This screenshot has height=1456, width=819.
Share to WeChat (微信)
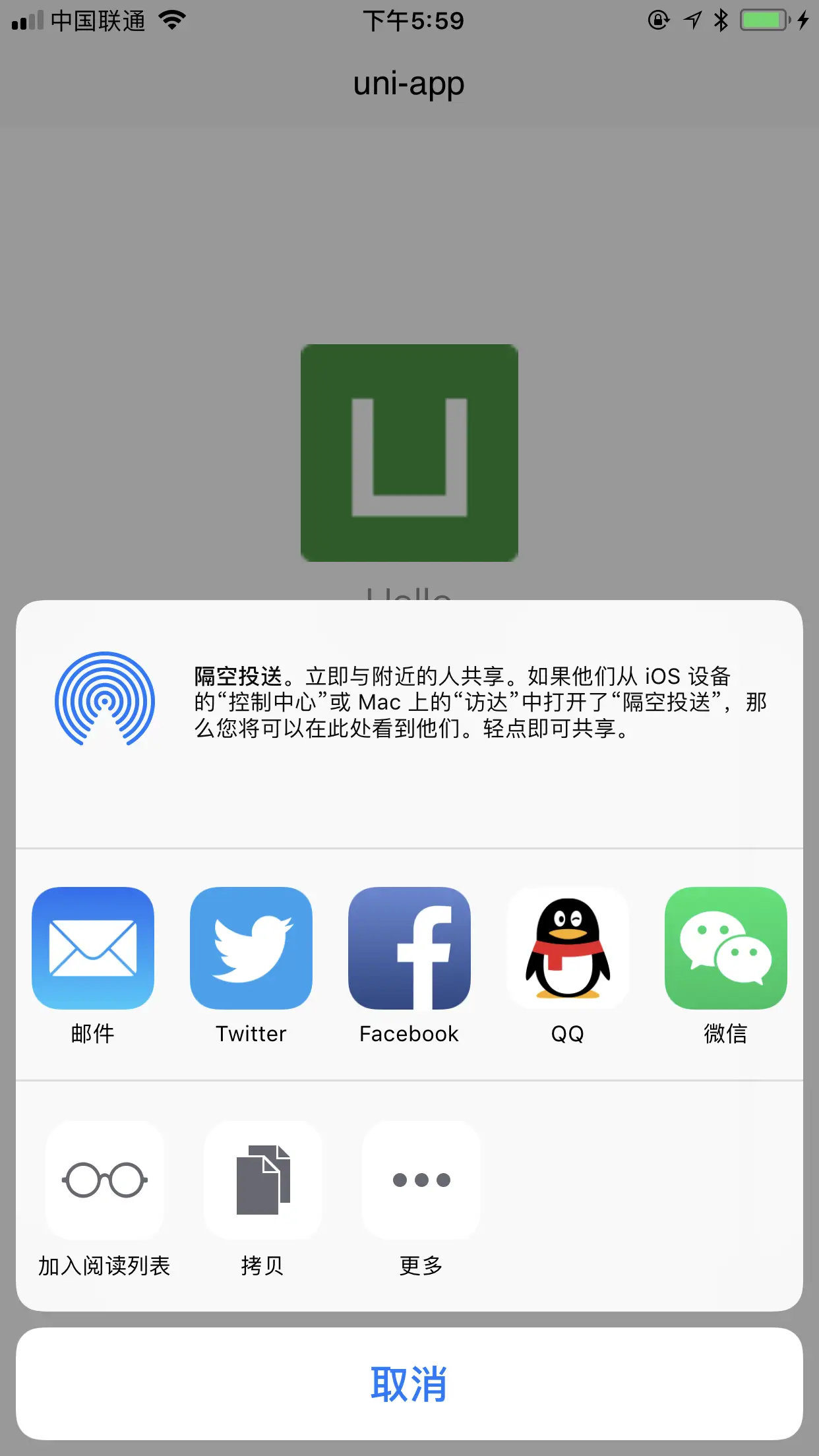725,948
